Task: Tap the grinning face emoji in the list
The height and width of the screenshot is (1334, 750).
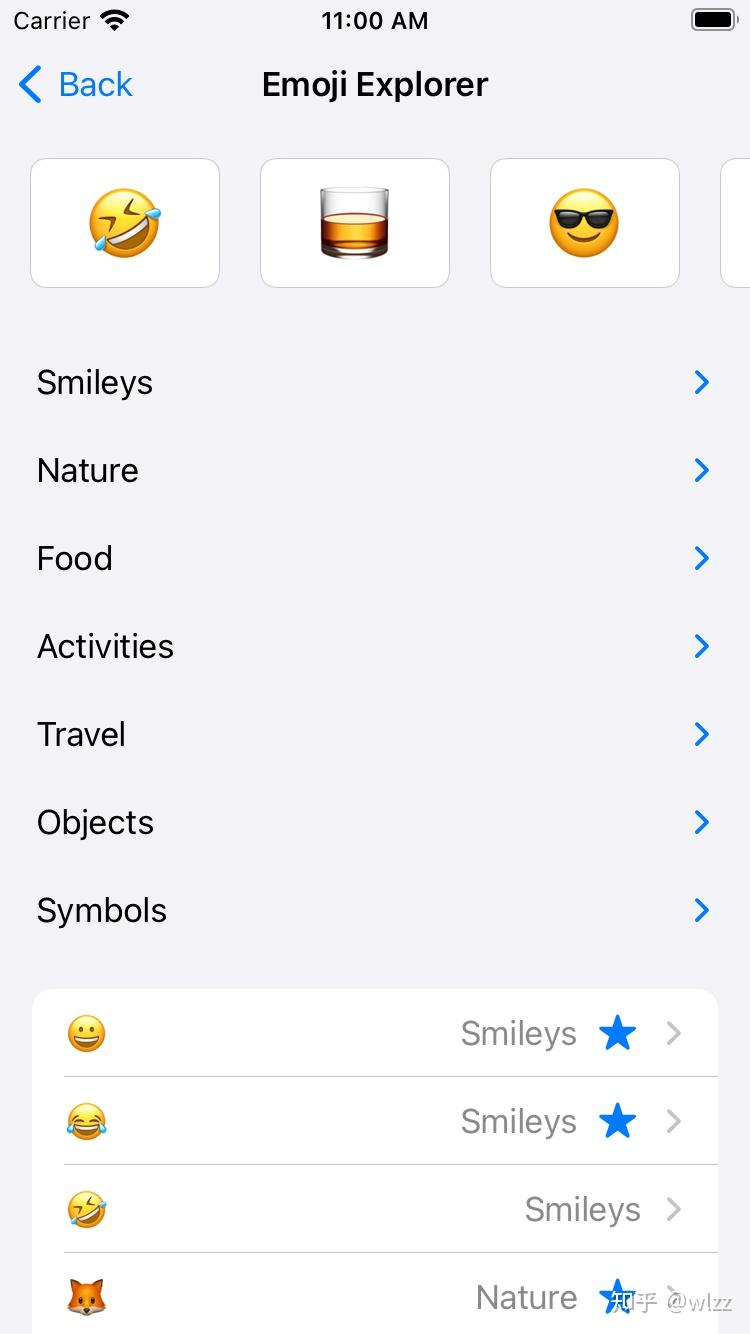Action: click(87, 1033)
